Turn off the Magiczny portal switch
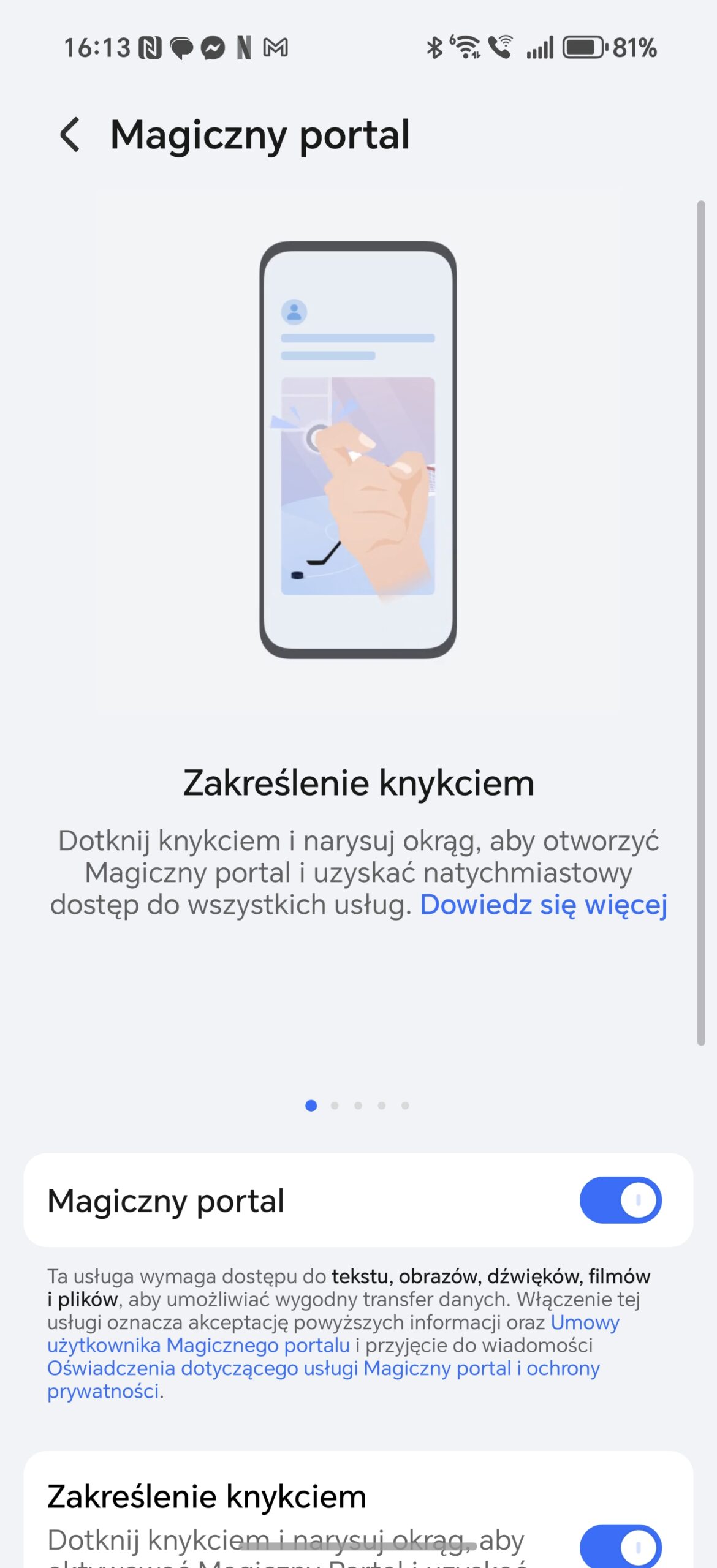 point(620,1200)
